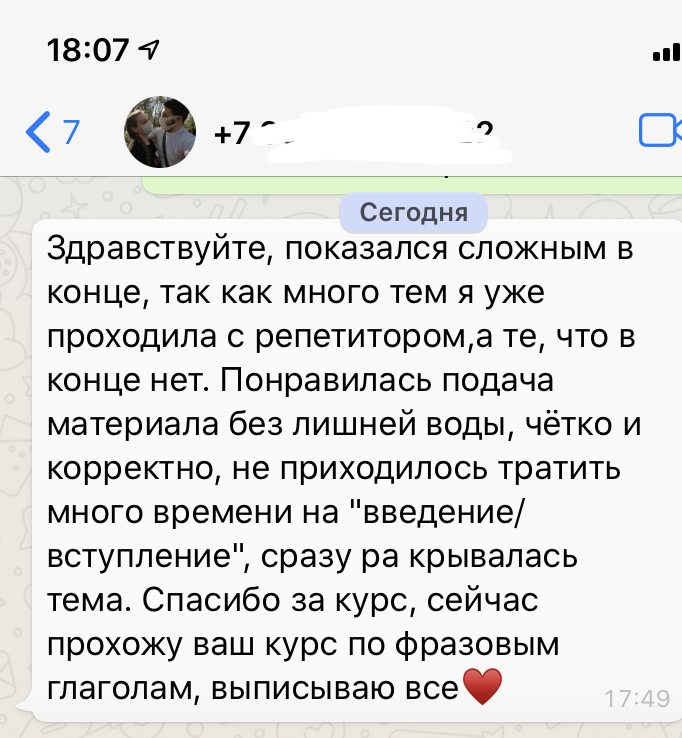The width and height of the screenshot is (682, 738).
Task: Go back to the chats list
Action: (50, 132)
